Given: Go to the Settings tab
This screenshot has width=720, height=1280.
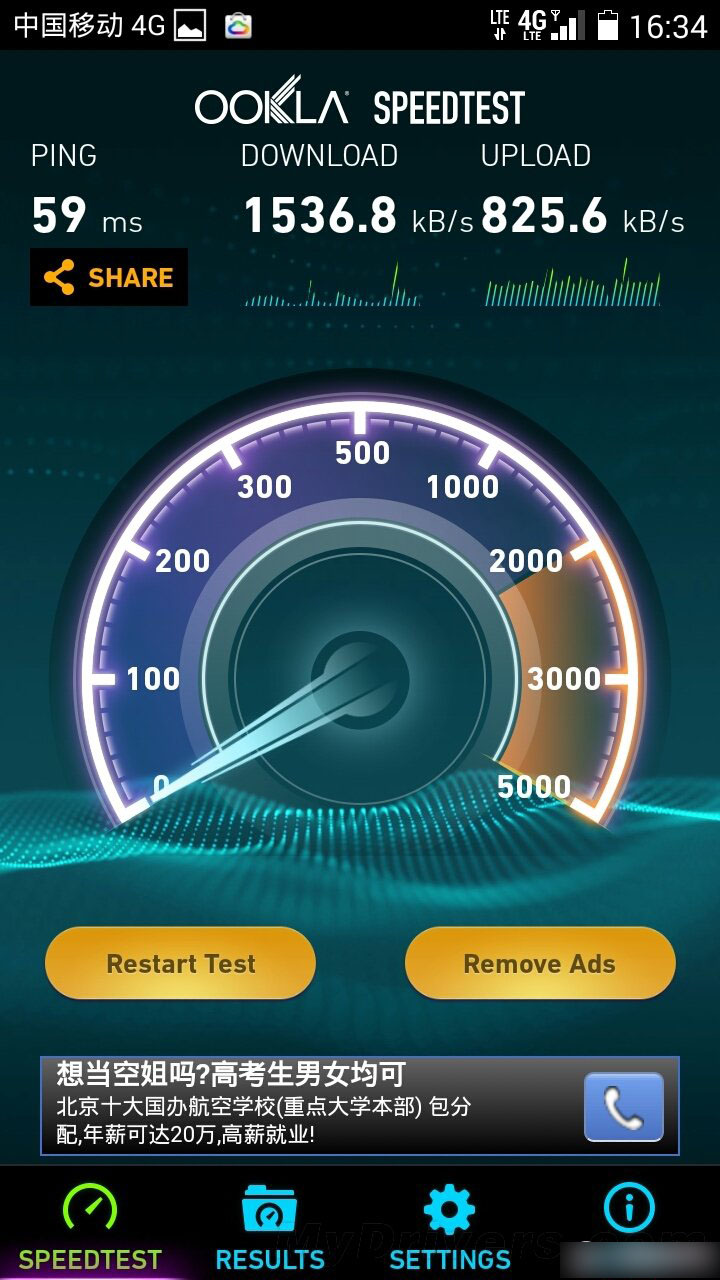Looking at the screenshot, I should point(450,1226).
